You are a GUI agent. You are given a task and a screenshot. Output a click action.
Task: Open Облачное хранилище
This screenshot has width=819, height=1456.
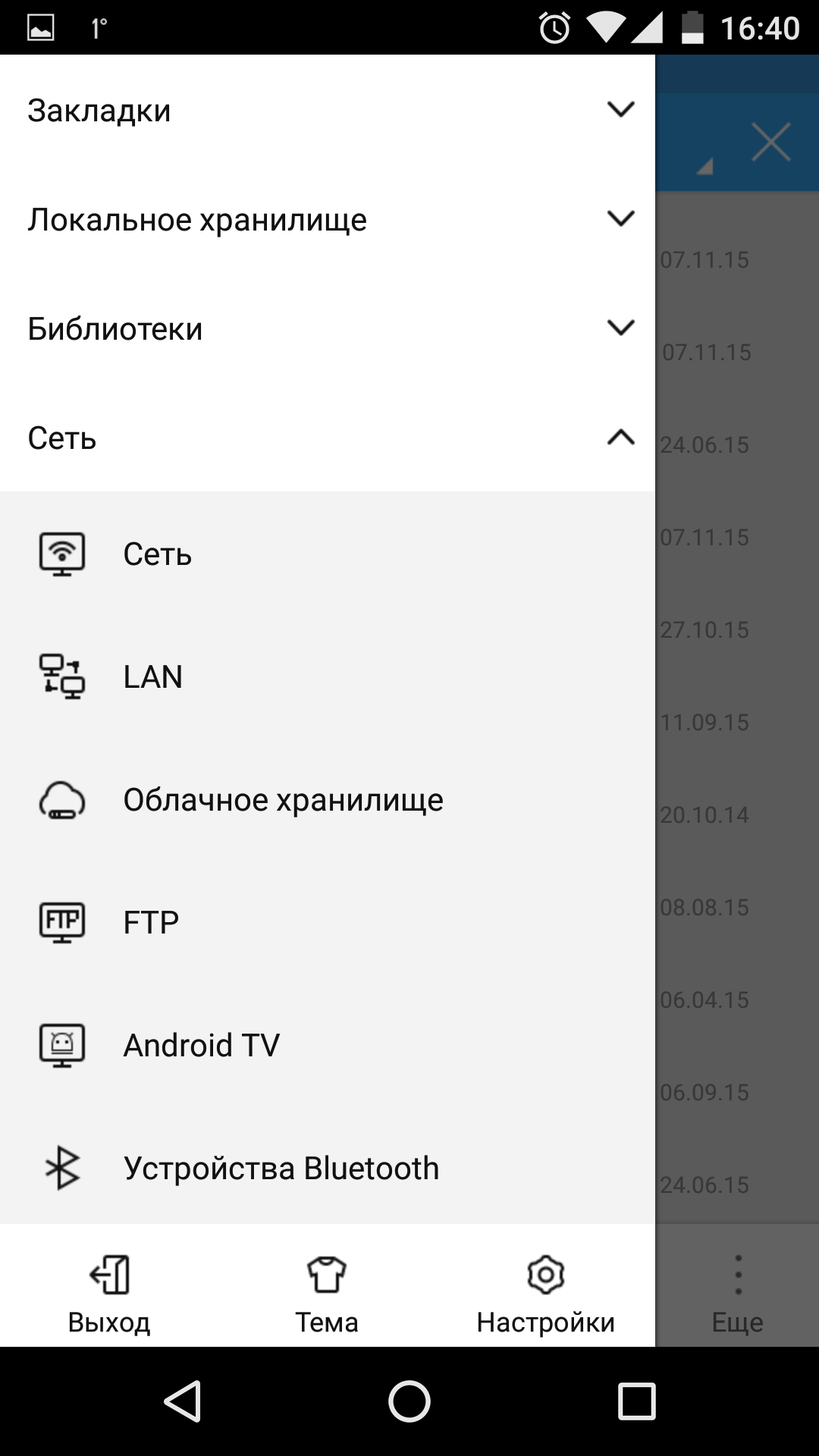coord(328,799)
